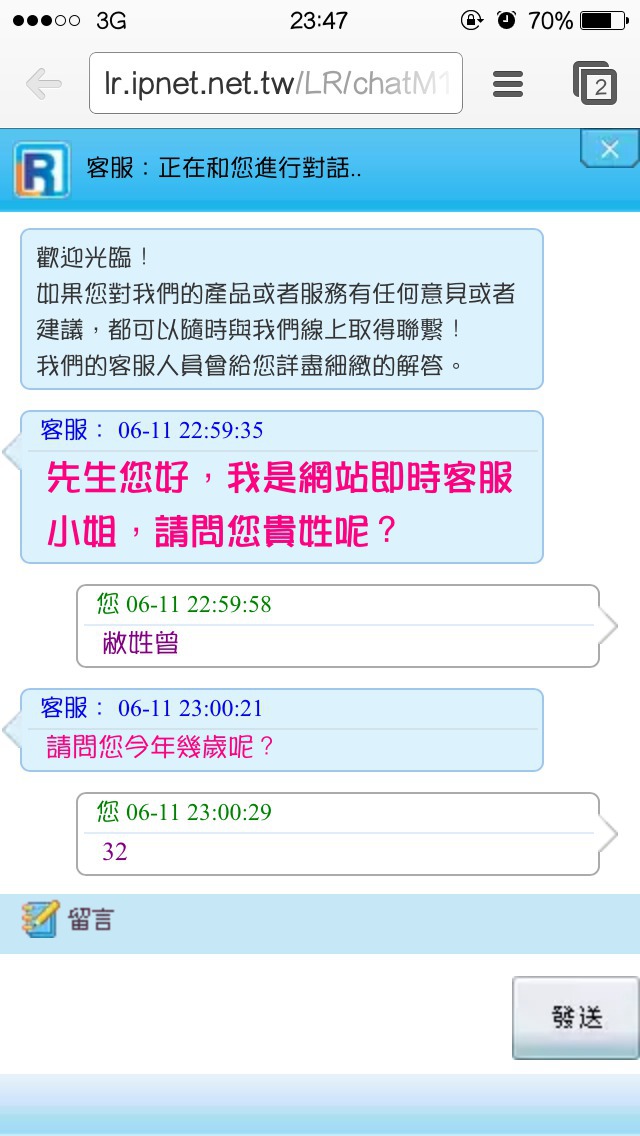Image resolution: width=640 pixels, height=1136 pixels.
Task: Close the customer service chat window
Action: tap(610, 149)
